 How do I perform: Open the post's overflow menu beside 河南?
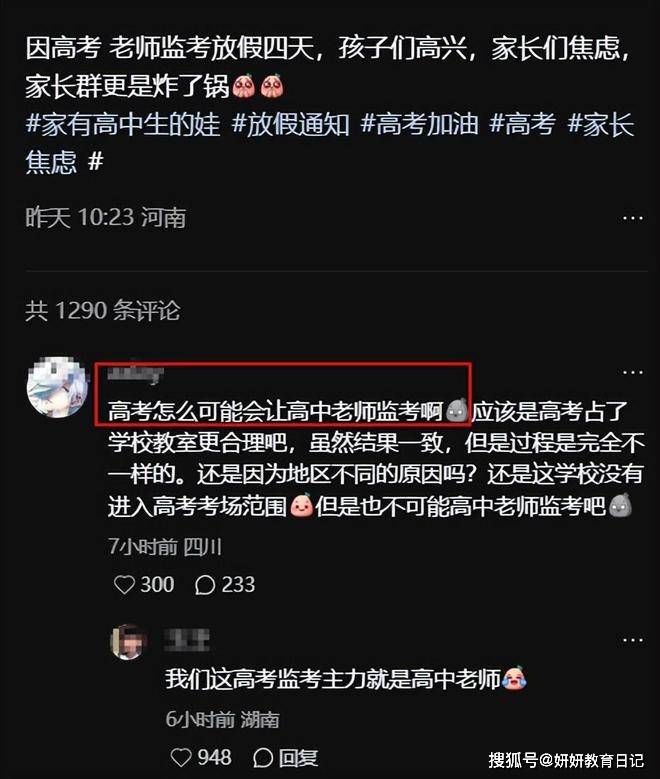(632, 217)
